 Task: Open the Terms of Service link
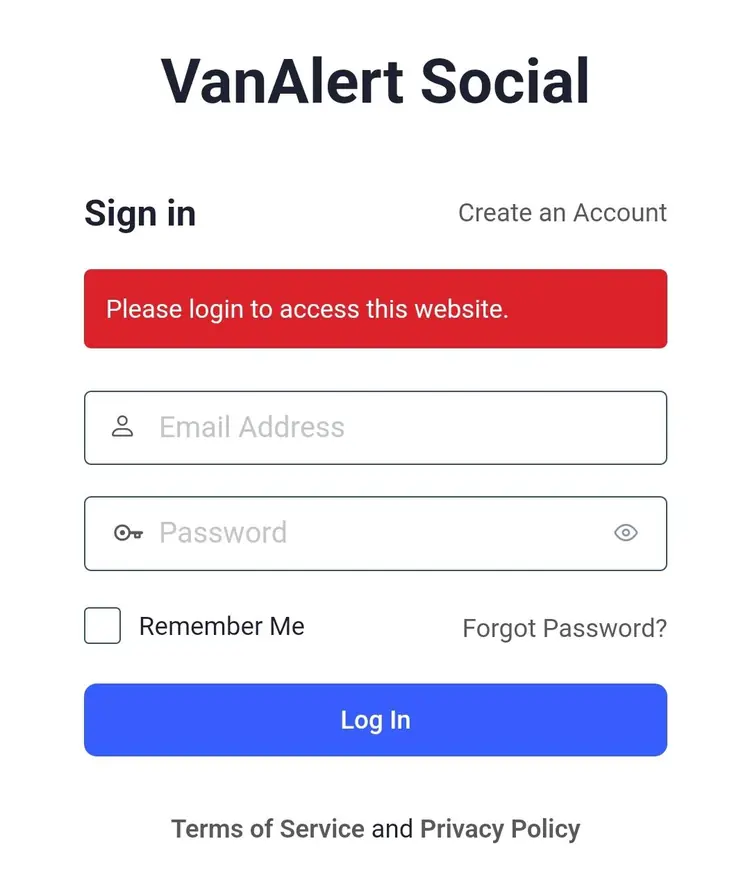(268, 829)
